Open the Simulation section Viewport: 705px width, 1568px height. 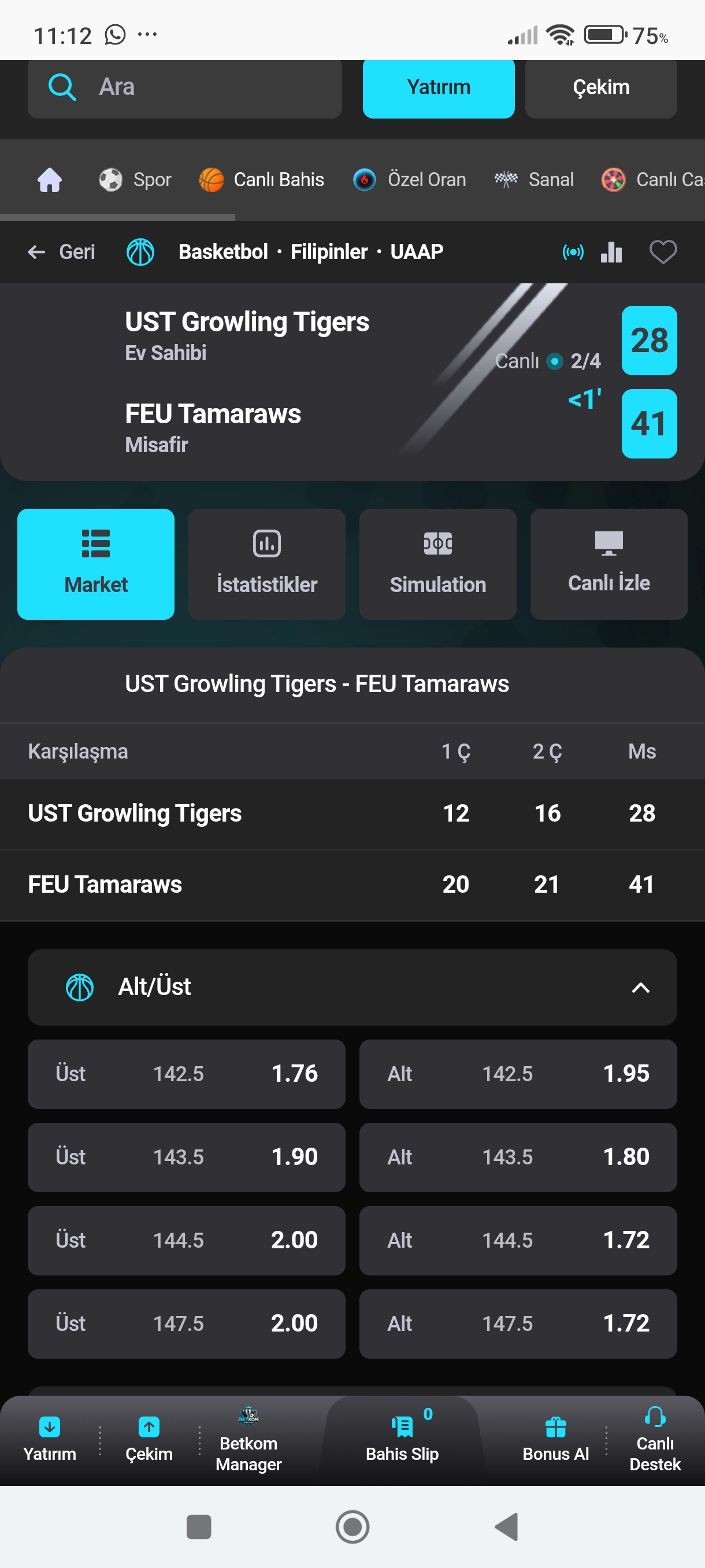coord(438,564)
